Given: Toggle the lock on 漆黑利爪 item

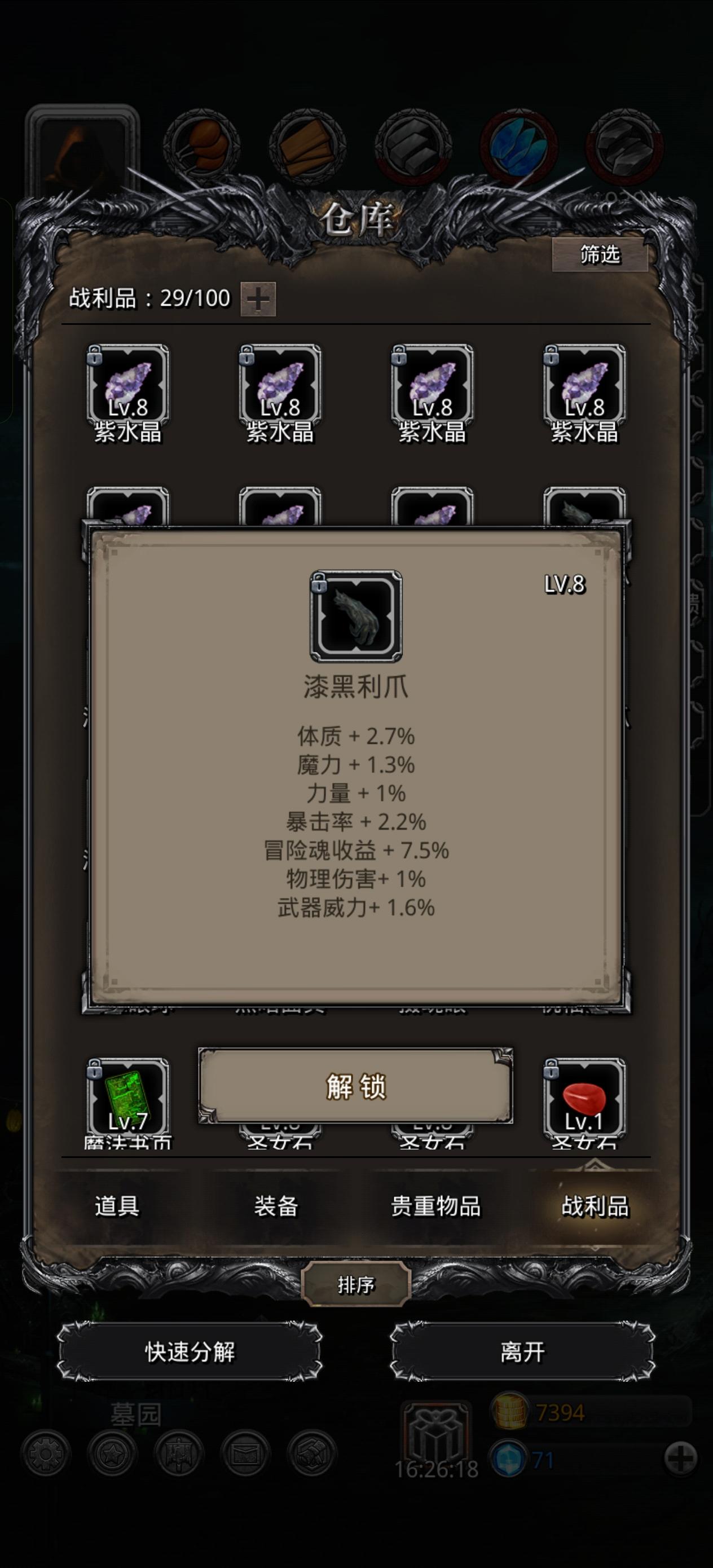Looking at the screenshot, I should click(319, 583).
